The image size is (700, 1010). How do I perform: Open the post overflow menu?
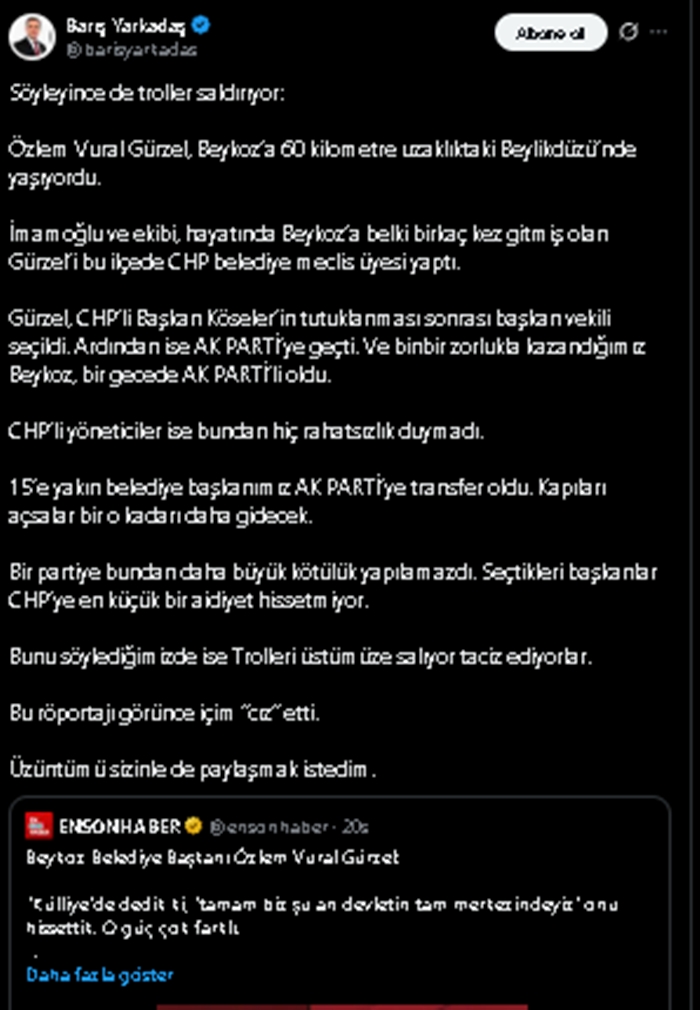[x=659, y=32]
